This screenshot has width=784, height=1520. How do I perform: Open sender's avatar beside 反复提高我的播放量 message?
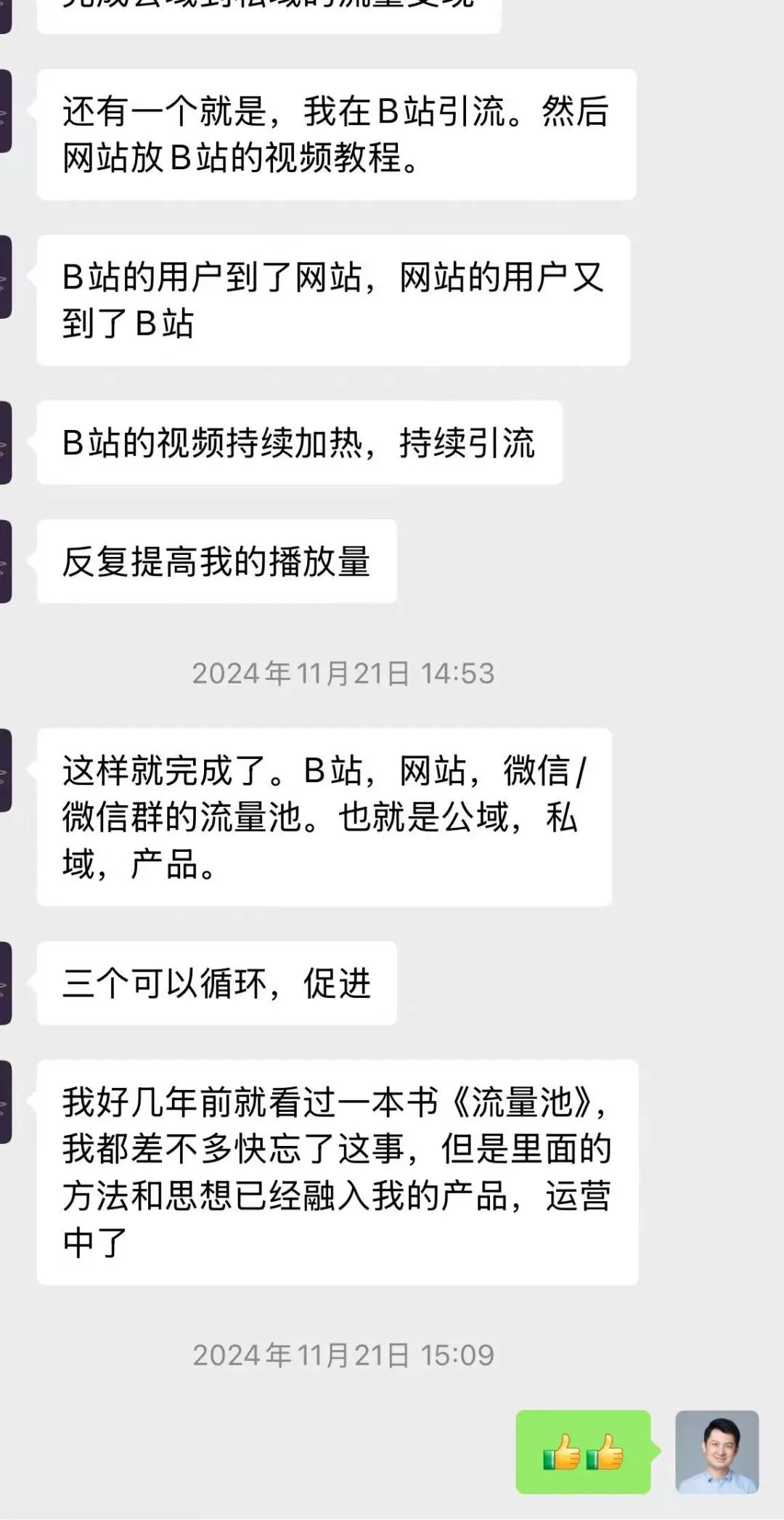tap(6, 561)
